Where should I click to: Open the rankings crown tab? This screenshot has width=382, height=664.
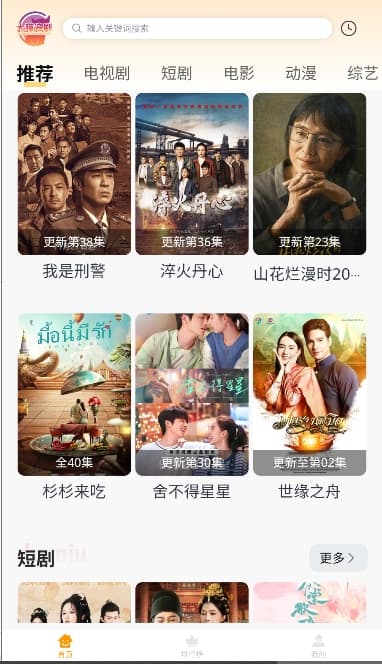[191, 645]
